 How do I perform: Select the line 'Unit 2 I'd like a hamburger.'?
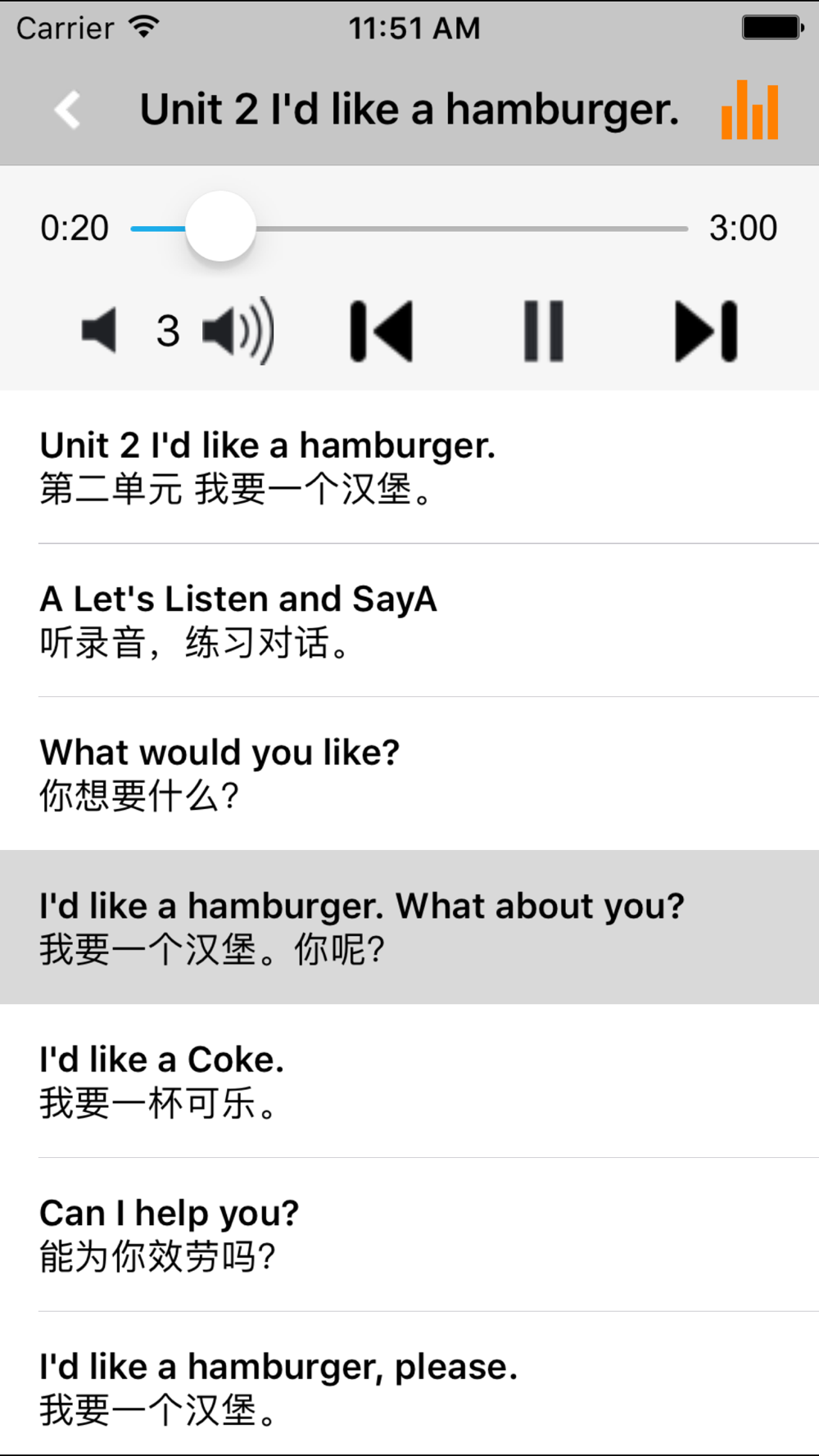coord(409,467)
